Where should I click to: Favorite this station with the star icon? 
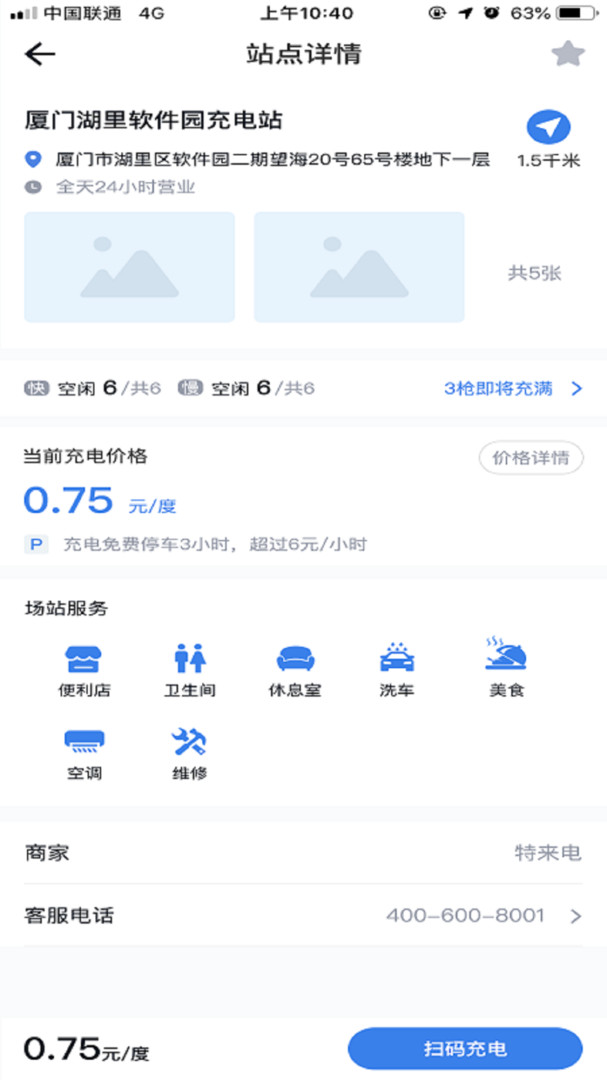click(x=568, y=54)
